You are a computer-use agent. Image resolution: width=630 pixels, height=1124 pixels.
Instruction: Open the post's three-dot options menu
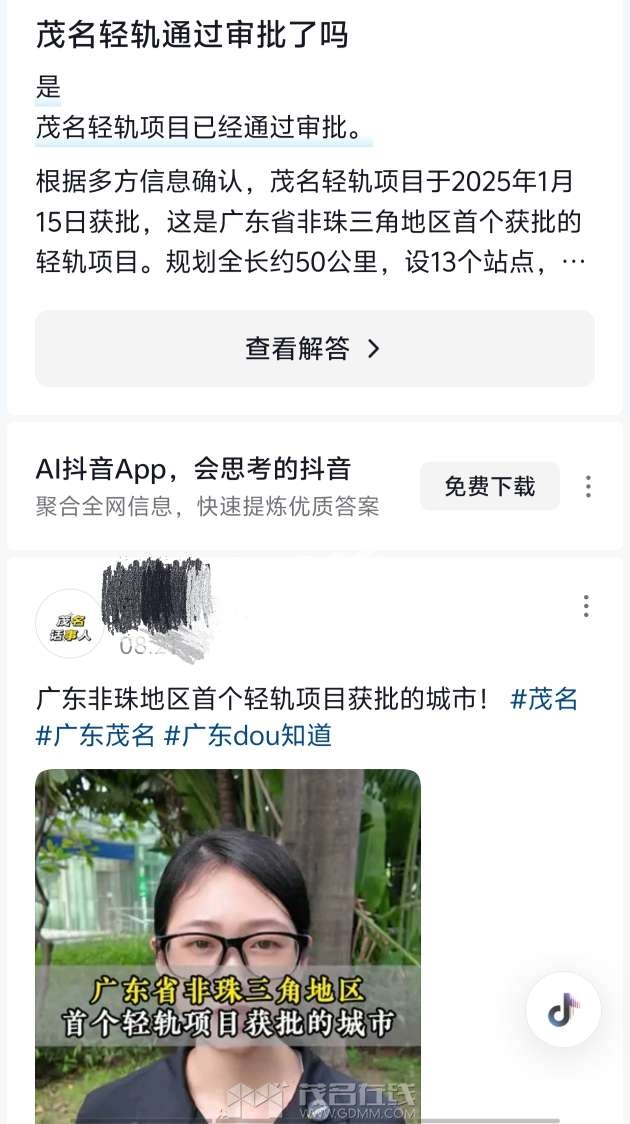pos(586,606)
